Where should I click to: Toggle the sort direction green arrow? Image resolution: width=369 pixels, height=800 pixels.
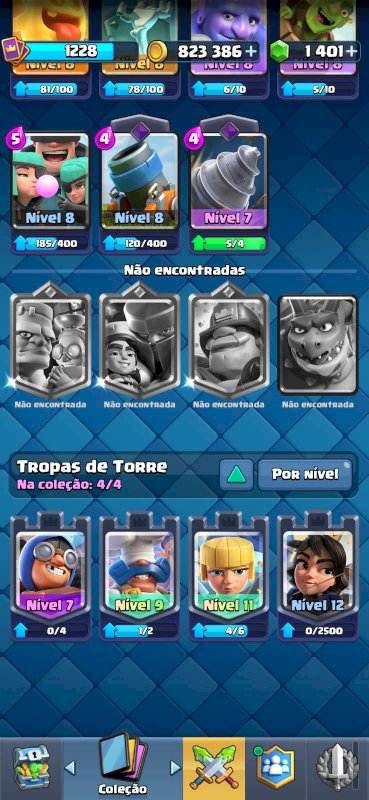coord(236,475)
